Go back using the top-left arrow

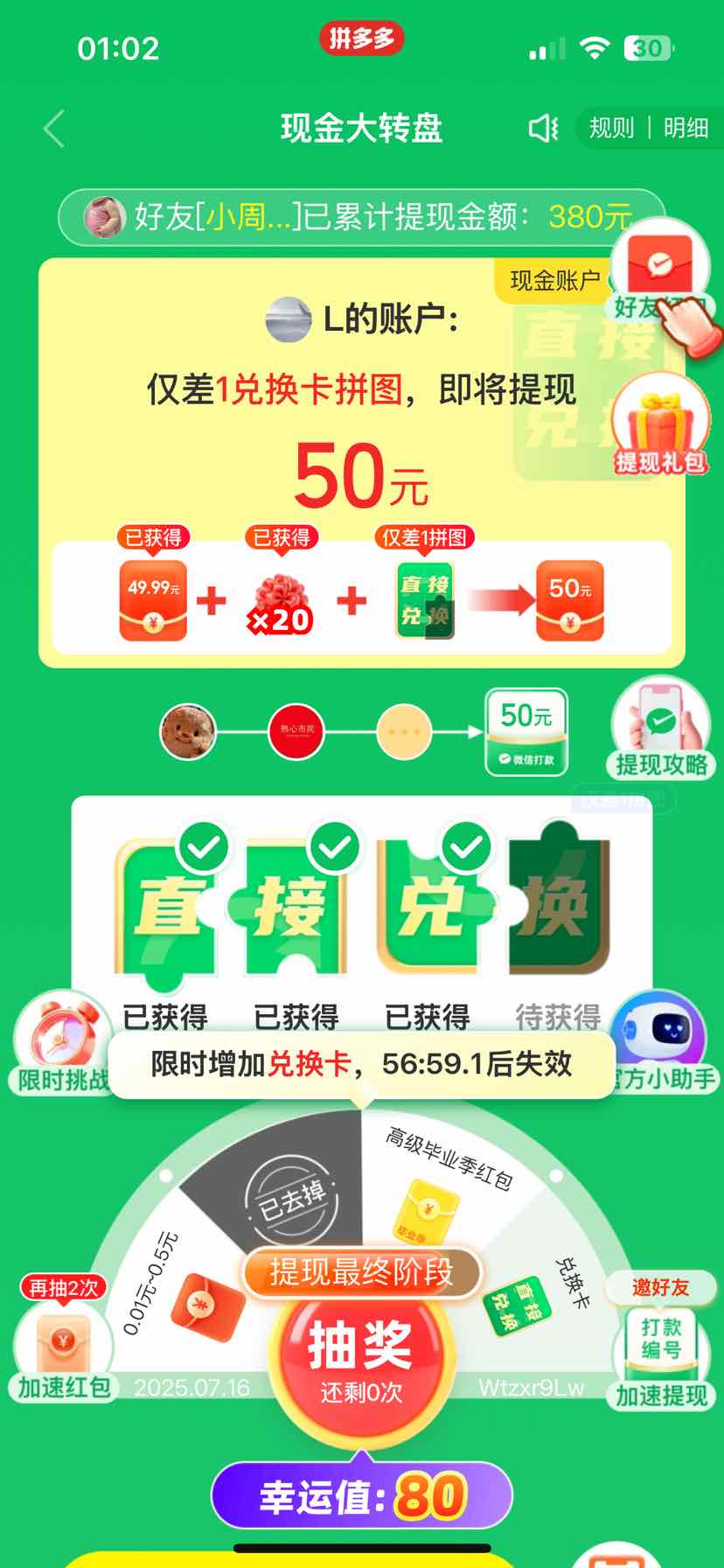point(54,129)
